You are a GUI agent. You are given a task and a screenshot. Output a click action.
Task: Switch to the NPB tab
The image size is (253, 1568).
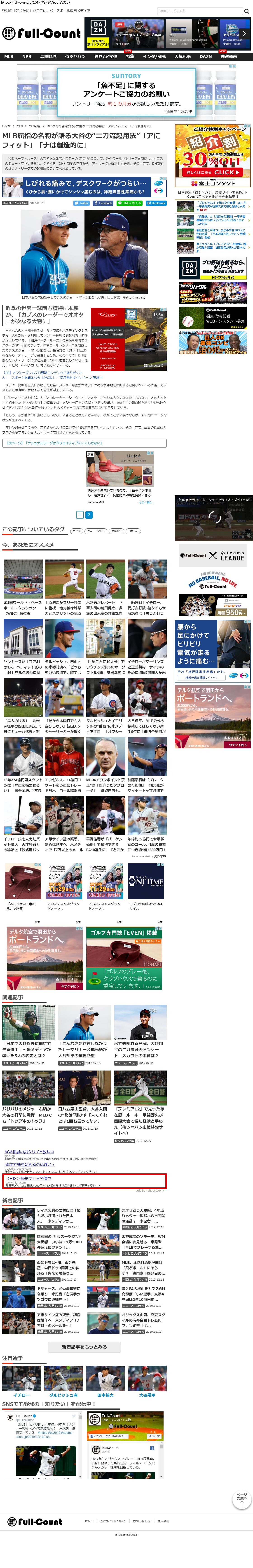[x=27, y=57]
